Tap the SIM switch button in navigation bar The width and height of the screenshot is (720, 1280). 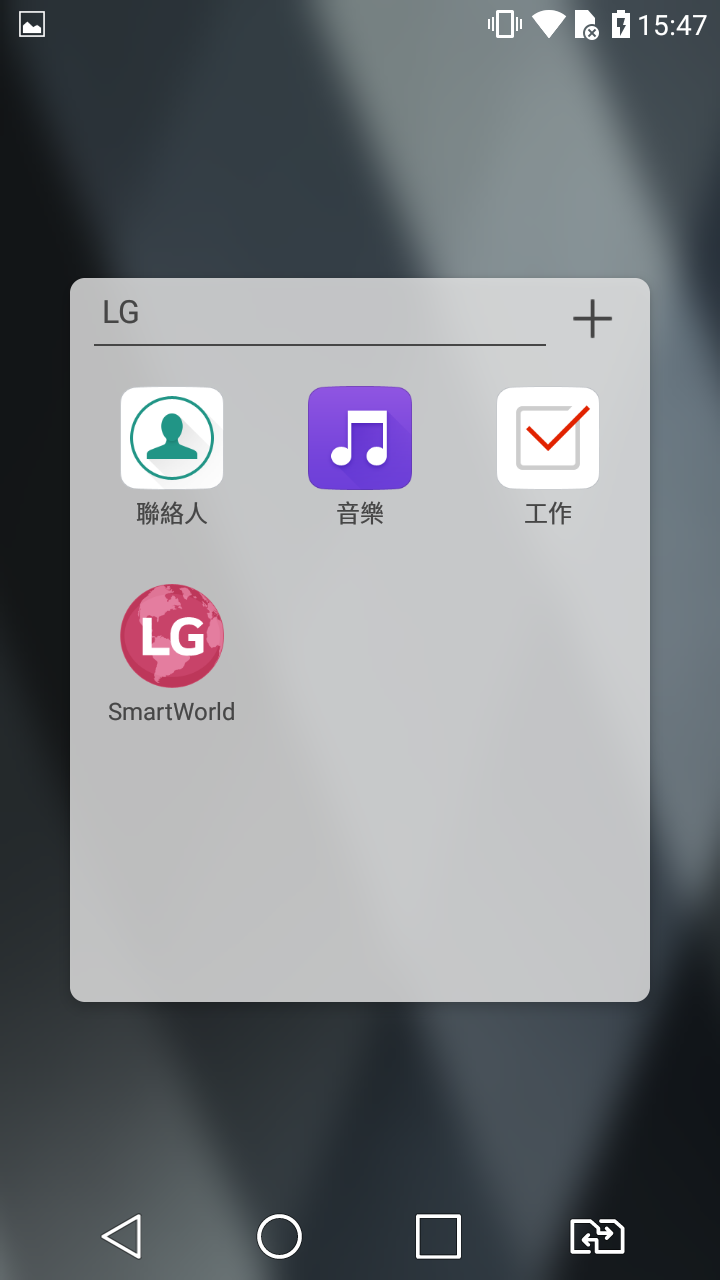coord(597,1236)
